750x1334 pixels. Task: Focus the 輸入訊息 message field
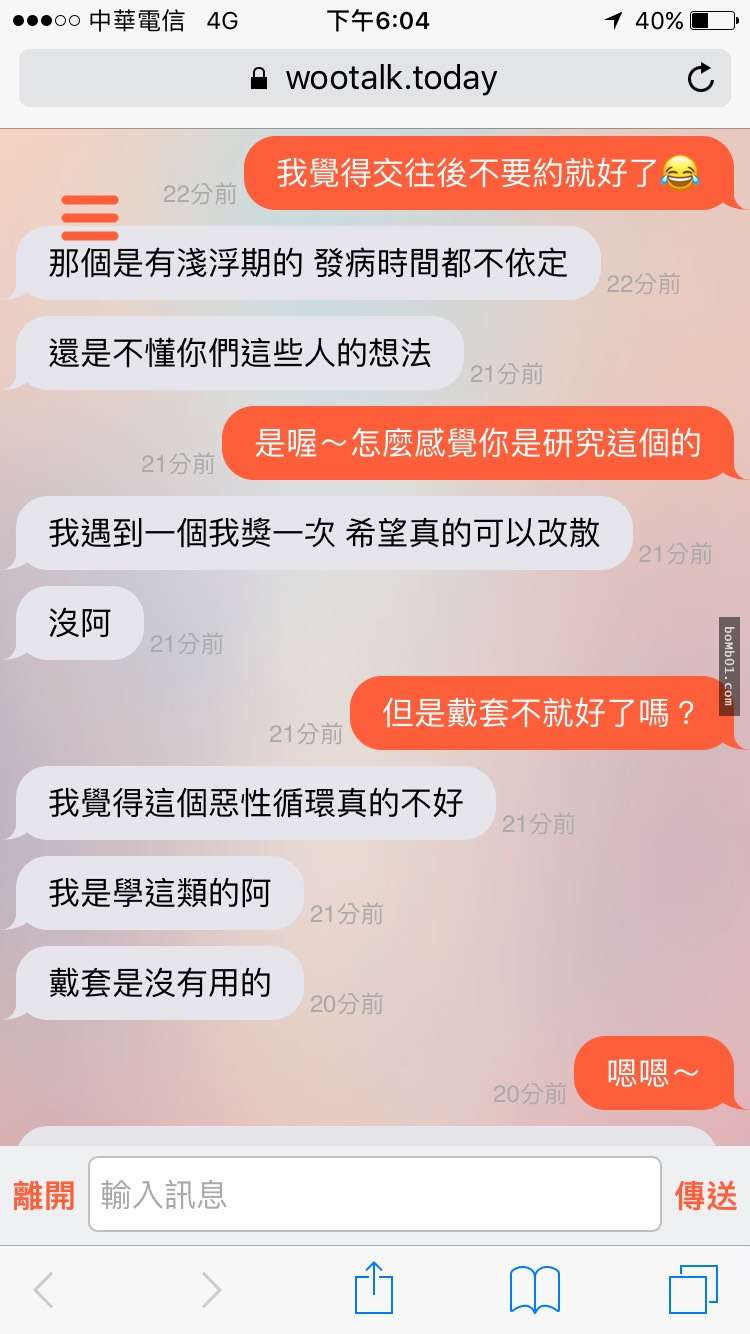coord(375,1194)
